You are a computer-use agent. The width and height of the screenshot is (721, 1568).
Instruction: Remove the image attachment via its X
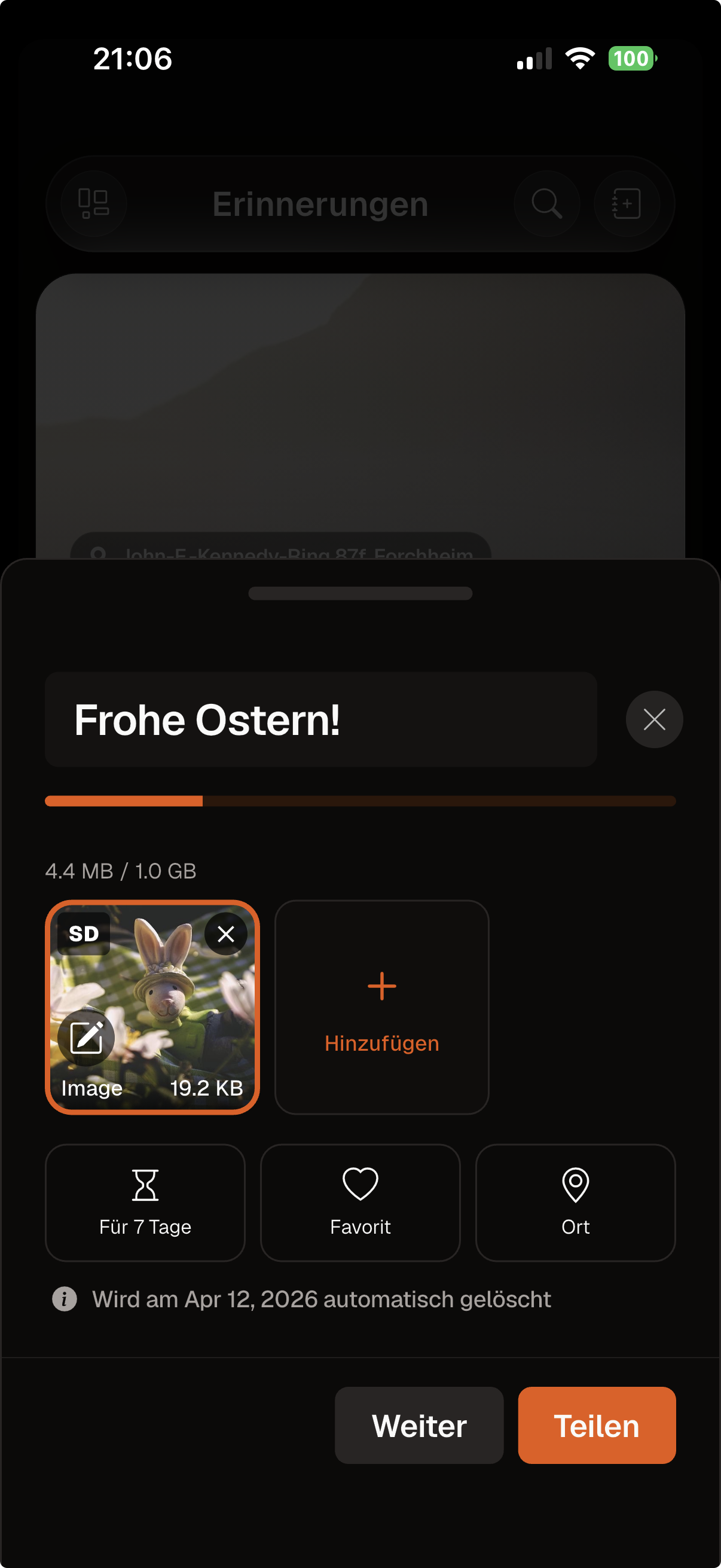226,933
